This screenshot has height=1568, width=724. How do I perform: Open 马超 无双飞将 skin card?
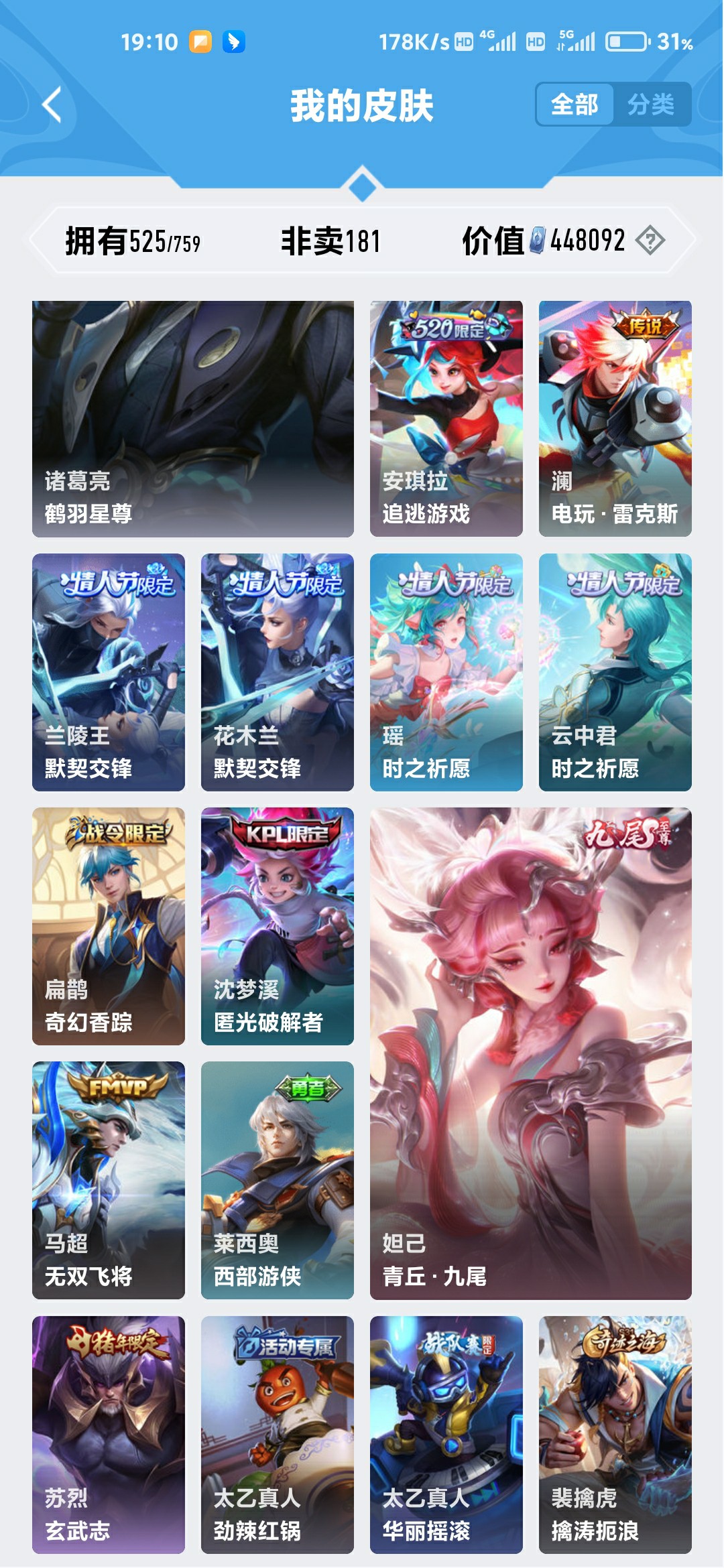[109, 1180]
